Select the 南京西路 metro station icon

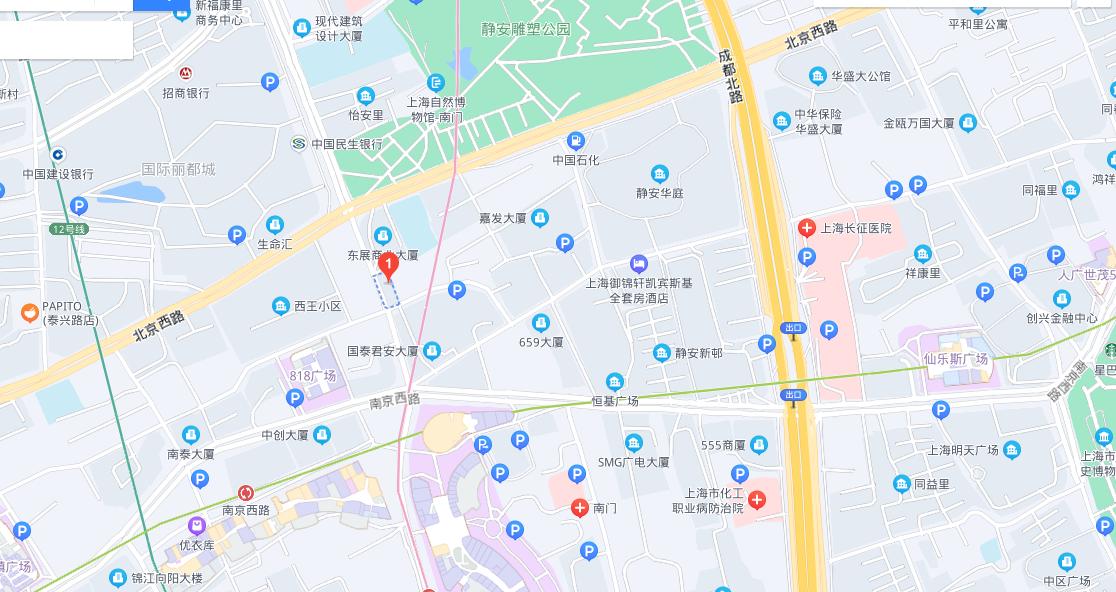click(246, 493)
